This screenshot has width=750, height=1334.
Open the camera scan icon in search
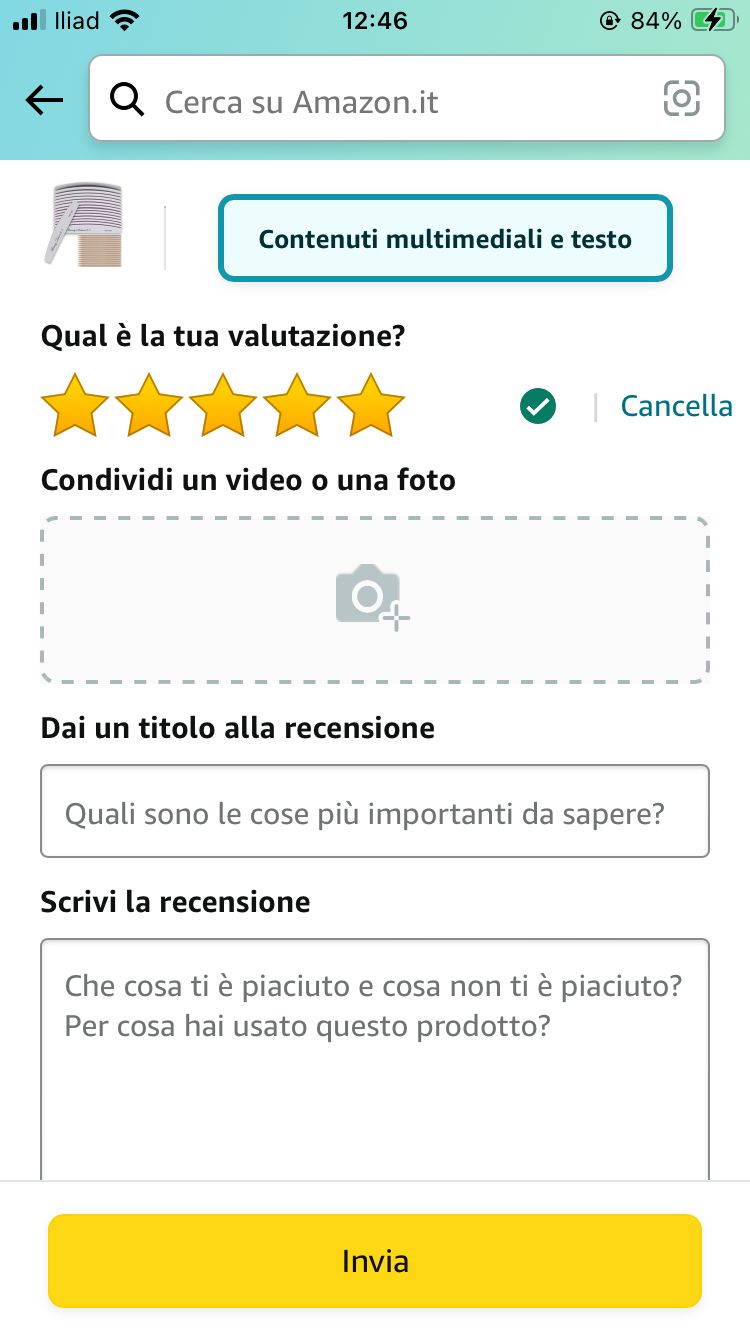(681, 99)
